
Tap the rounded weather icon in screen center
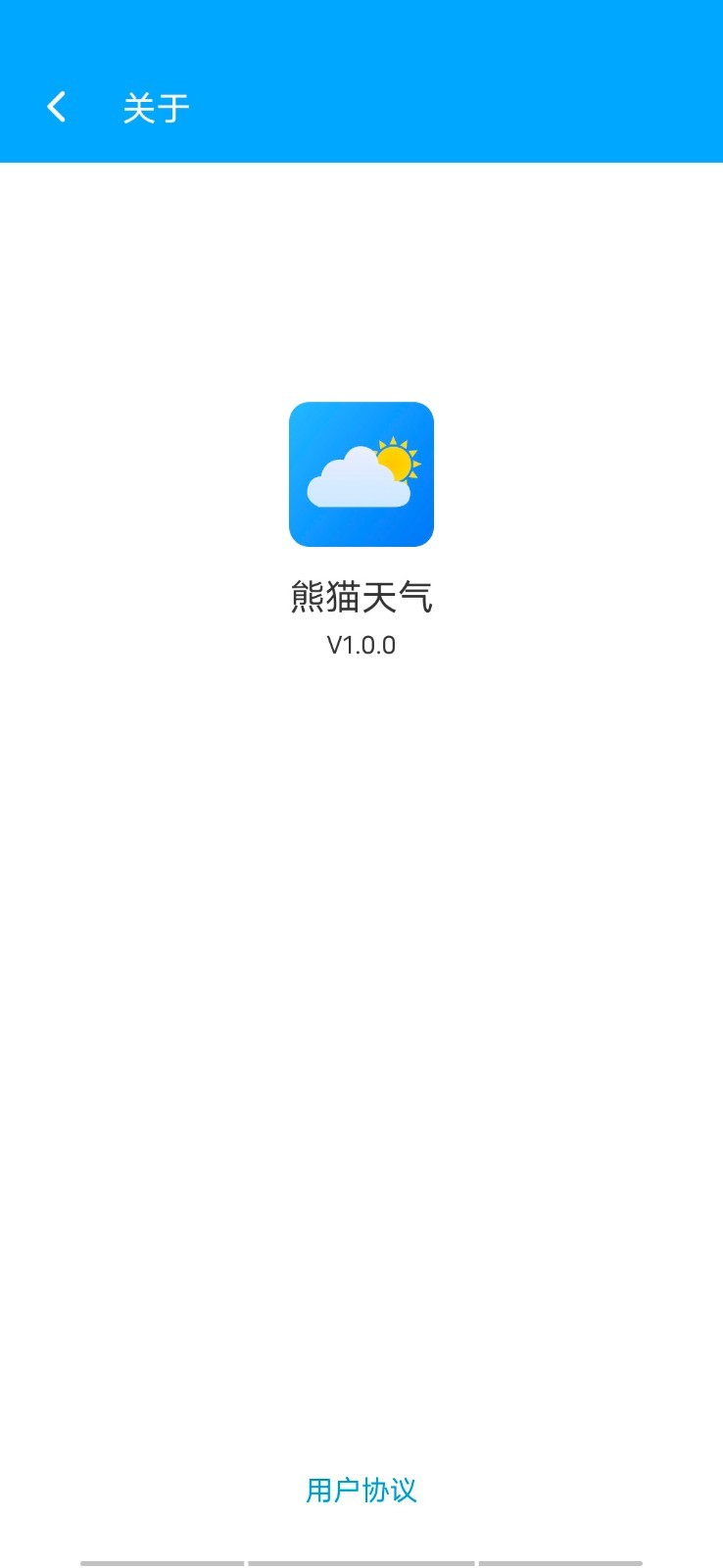[361, 473]
